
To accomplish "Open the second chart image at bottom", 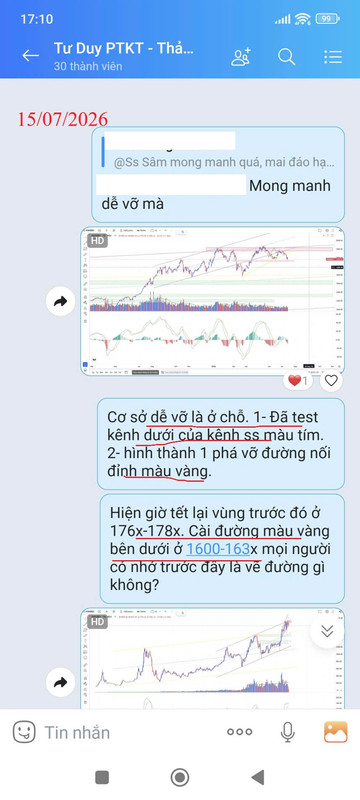I will [x=212, y=659].
